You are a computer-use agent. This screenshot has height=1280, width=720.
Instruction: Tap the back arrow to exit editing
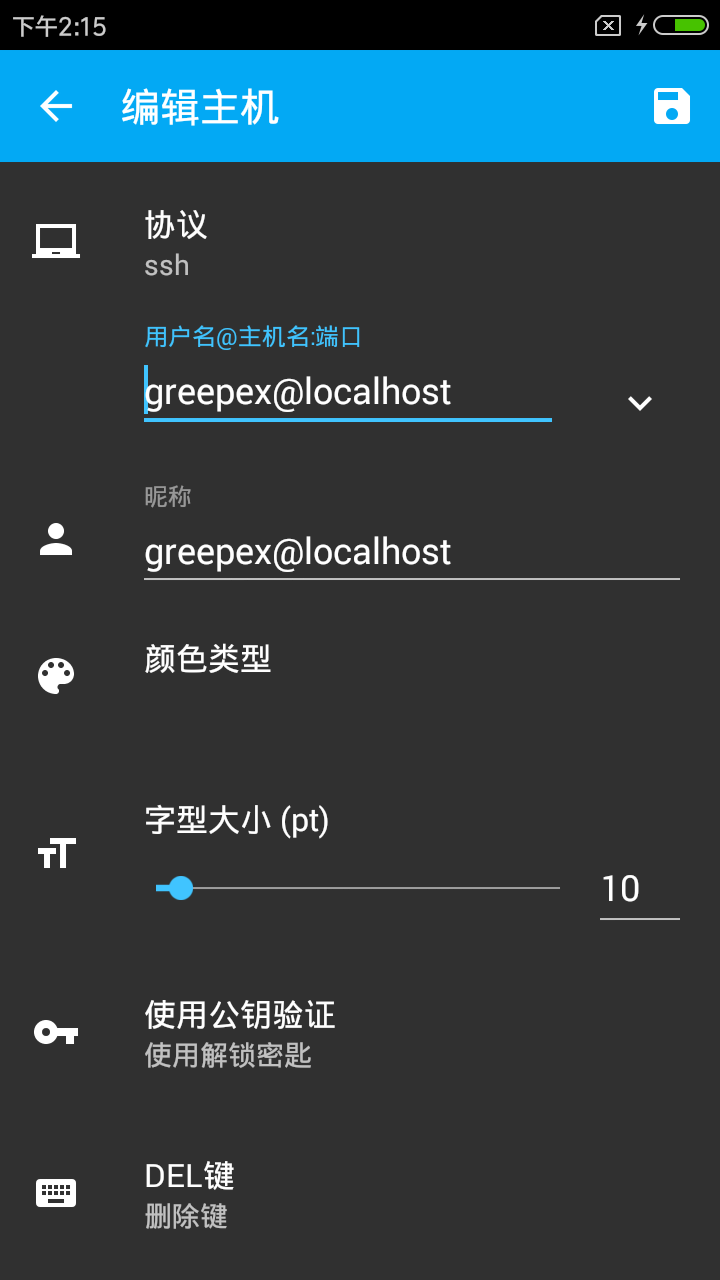(55, 106)
